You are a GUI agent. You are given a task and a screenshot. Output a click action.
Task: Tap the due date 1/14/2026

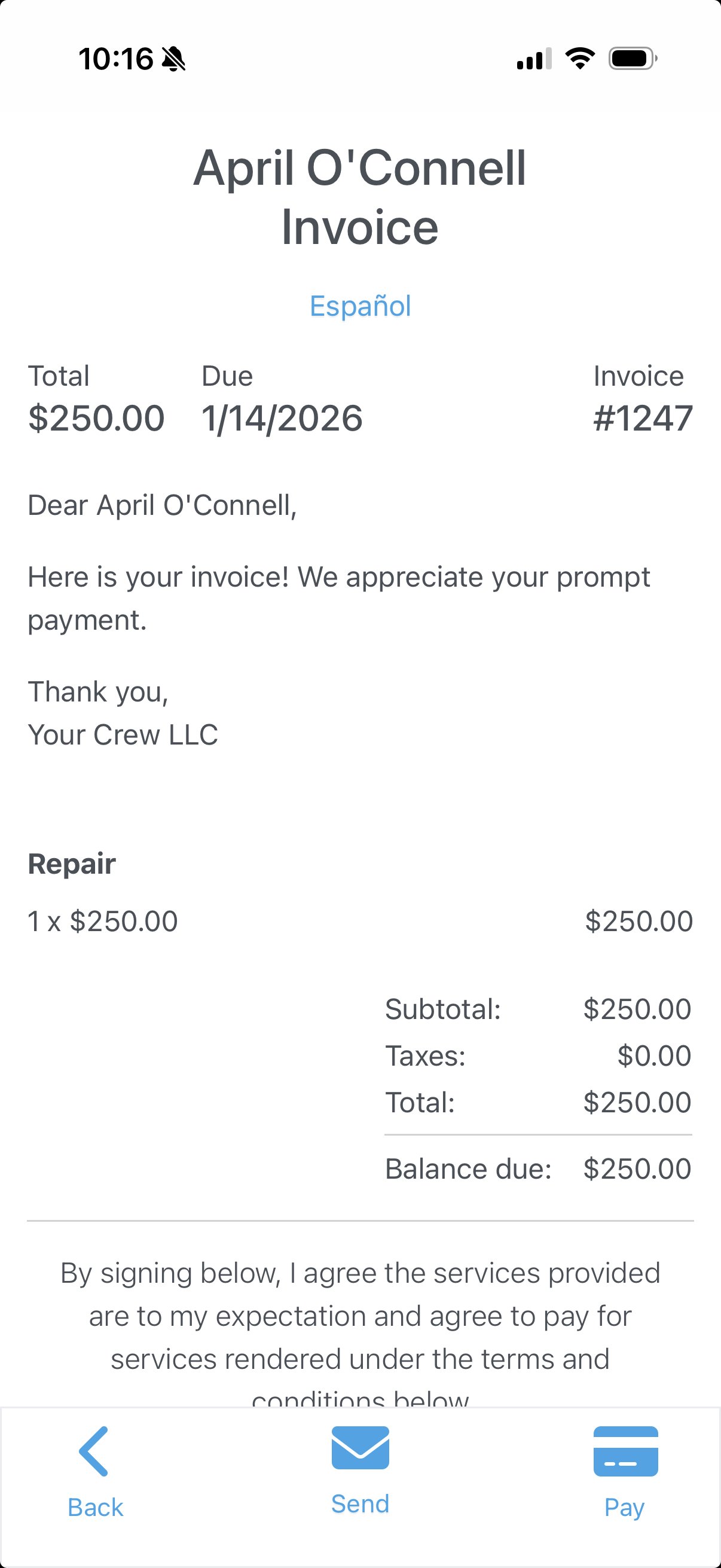pyautogui.click(x=281, y=417)
